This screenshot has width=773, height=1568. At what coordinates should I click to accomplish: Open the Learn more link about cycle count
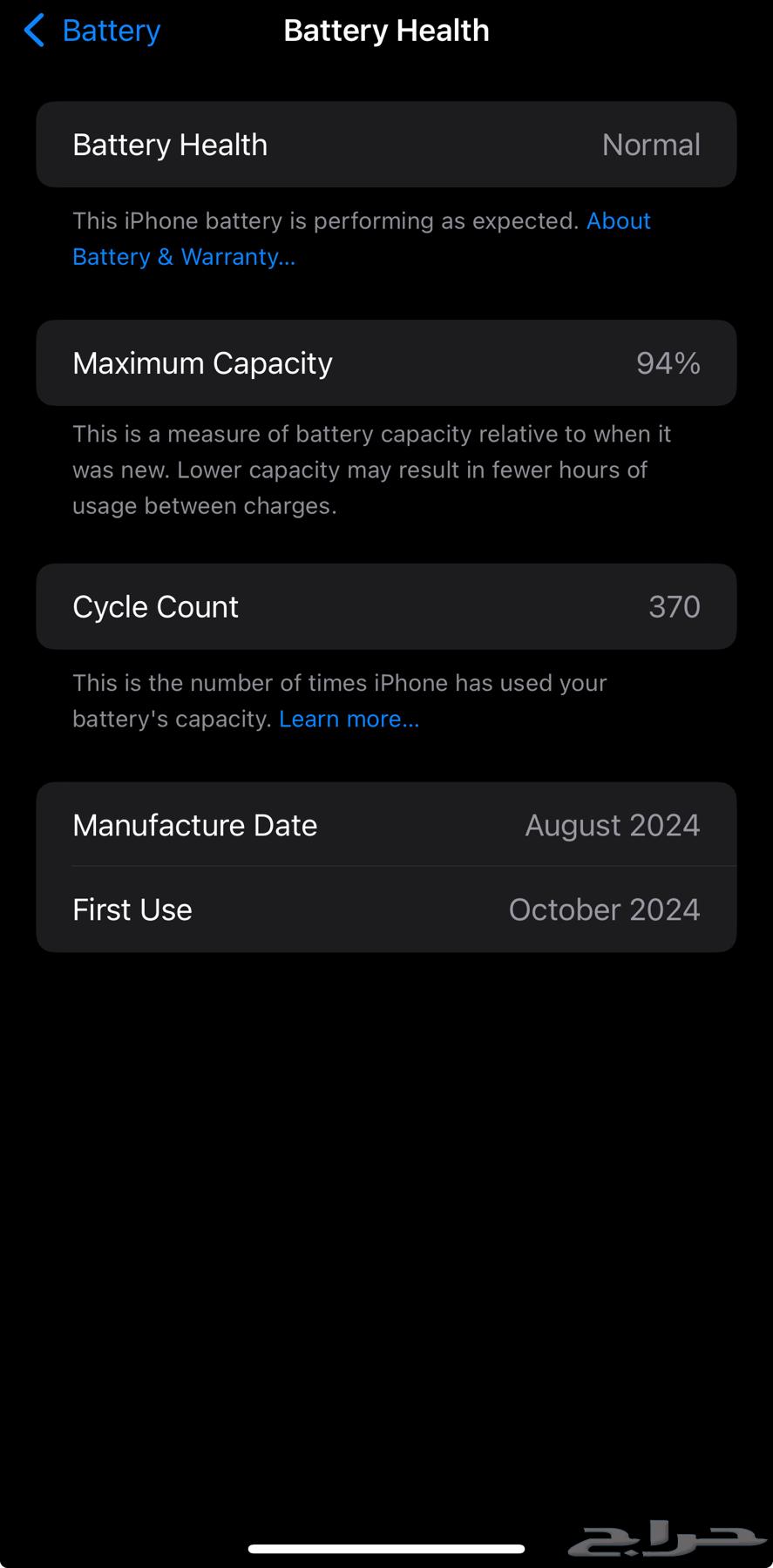point(349,719)
